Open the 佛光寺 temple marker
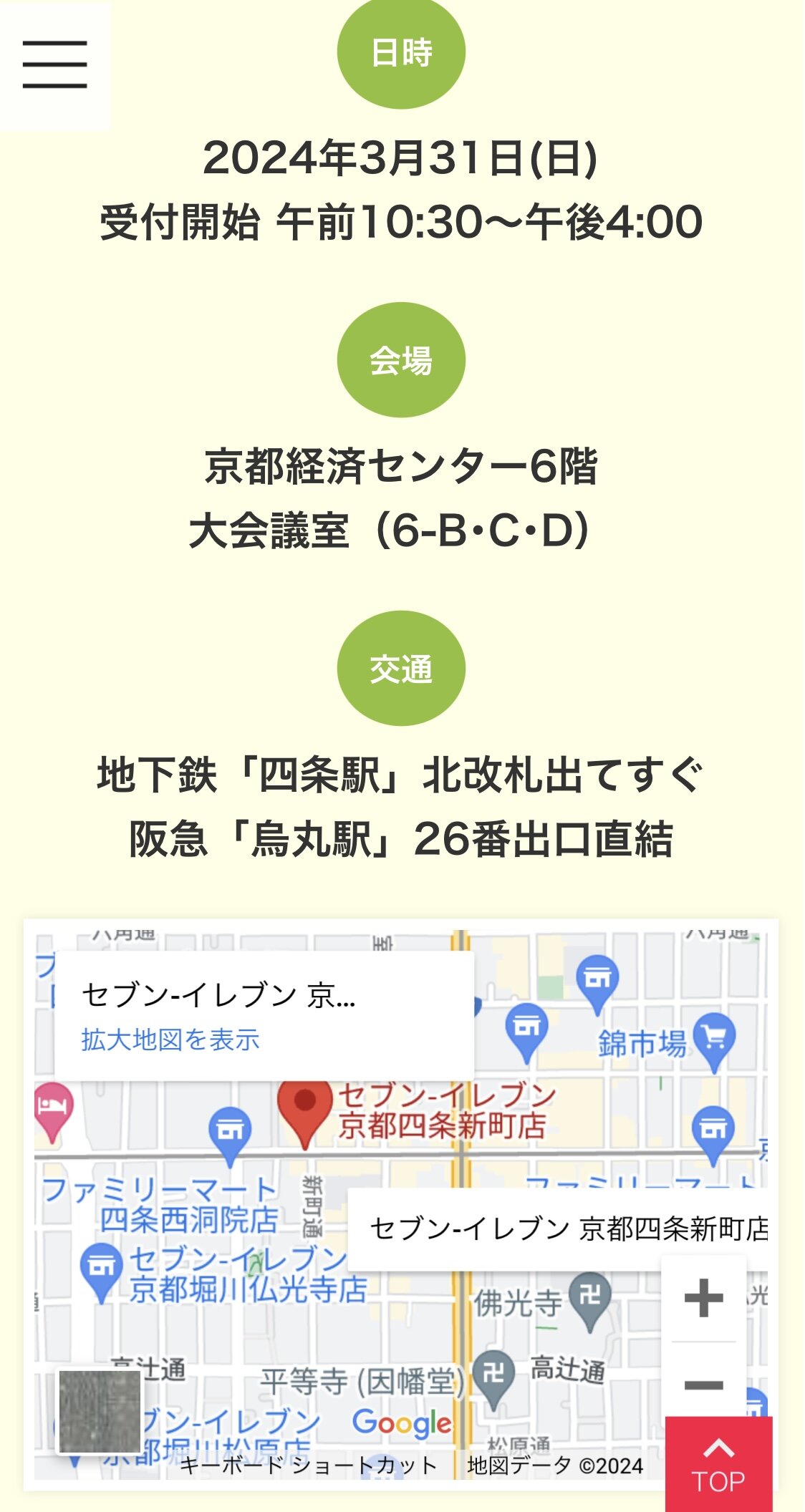805x1512 pixels. (590, 1297)
